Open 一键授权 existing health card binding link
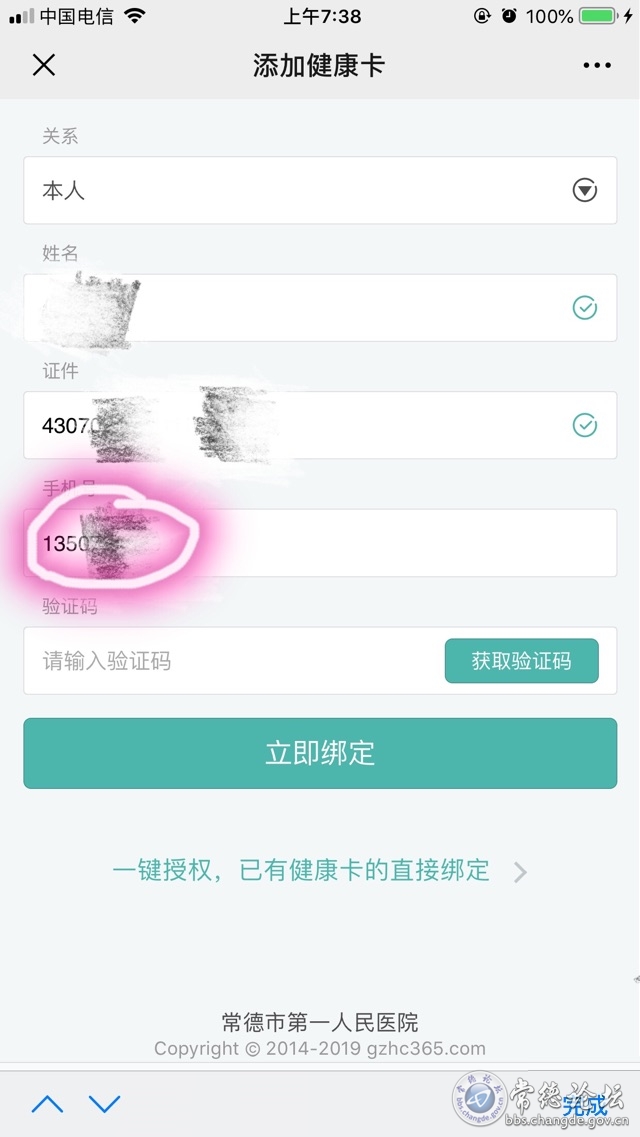The height and width of the screenshot is (1137, 640). coord(318,871)
